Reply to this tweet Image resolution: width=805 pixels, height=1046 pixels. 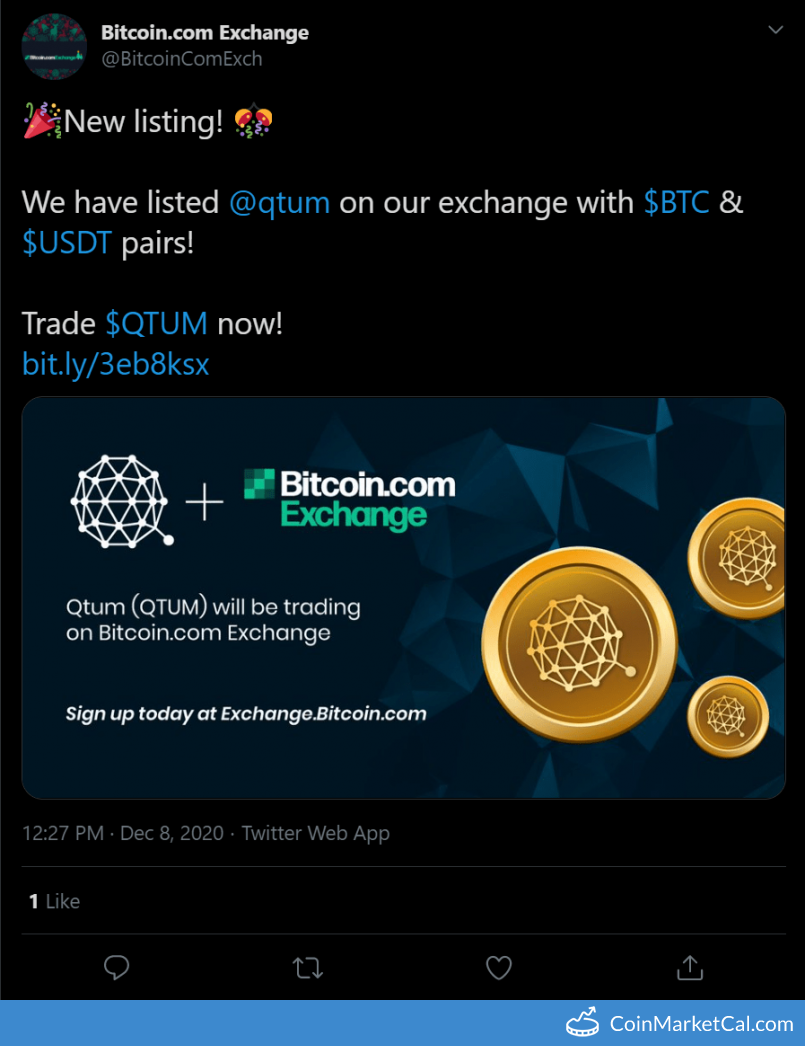(x=117, y=967)
